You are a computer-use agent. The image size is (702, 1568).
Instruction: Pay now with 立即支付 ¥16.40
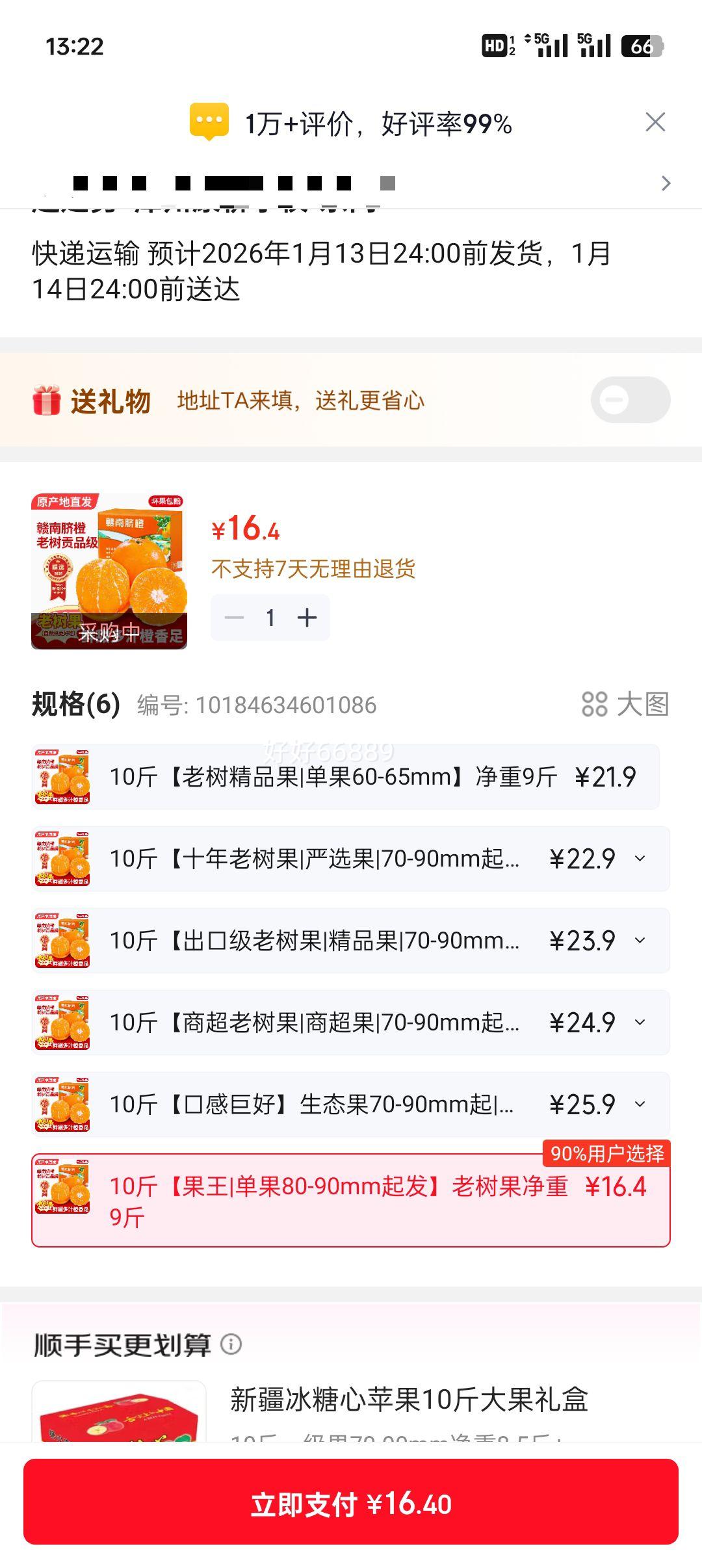pos(351,1504)
